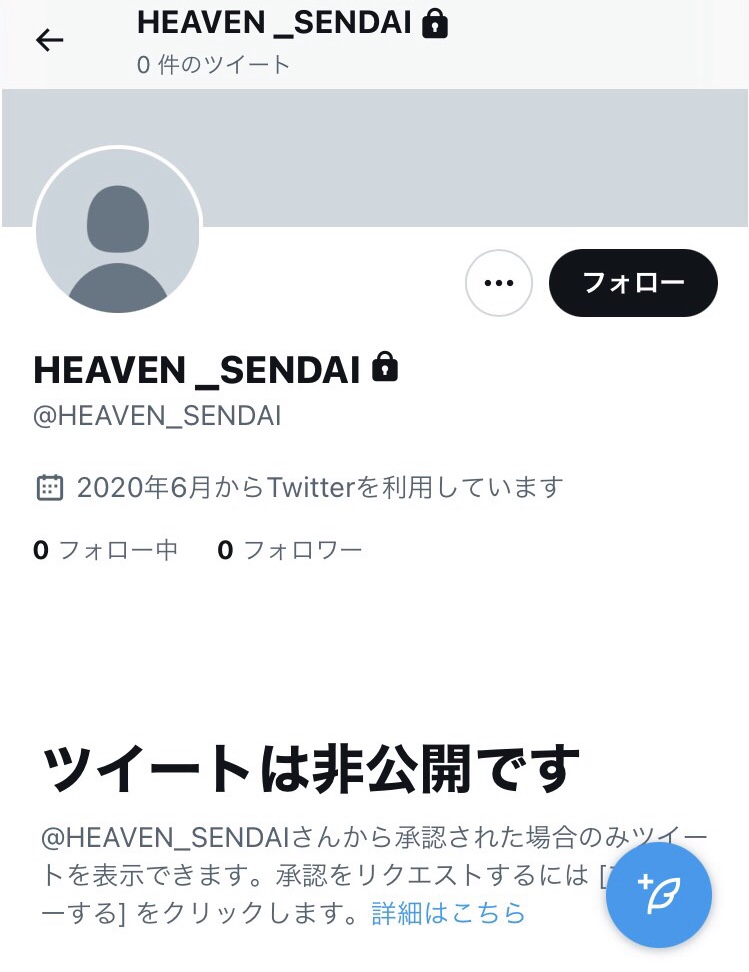Tap the フォロー button to follow
Image resolution: width=749 pixels, height=972 pixels.
[633, 283]
